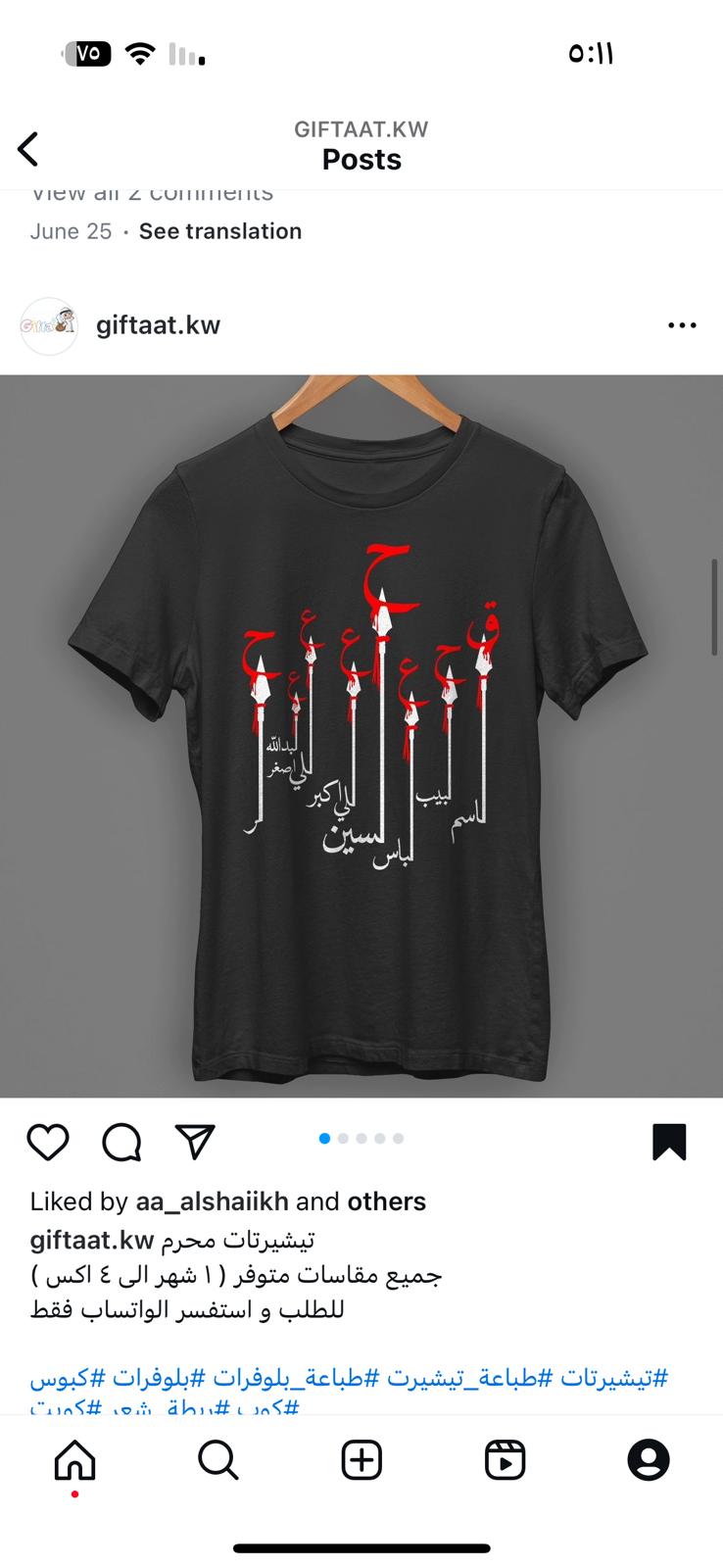Viewport: 723px width, 1568px height.
Task: Switch to the Search tab
Action: 217,1460
